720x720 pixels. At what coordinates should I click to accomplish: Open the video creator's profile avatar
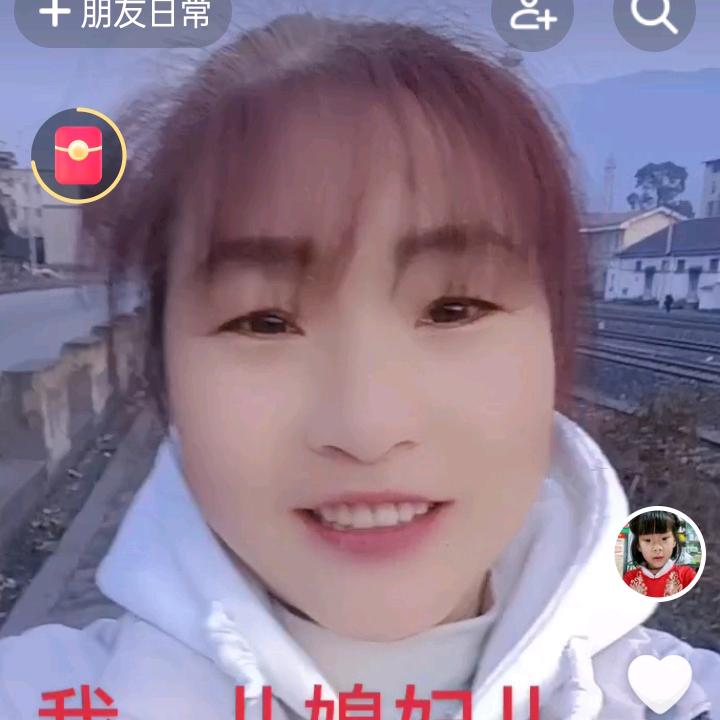pyautogui.click(x=660, y=553)
